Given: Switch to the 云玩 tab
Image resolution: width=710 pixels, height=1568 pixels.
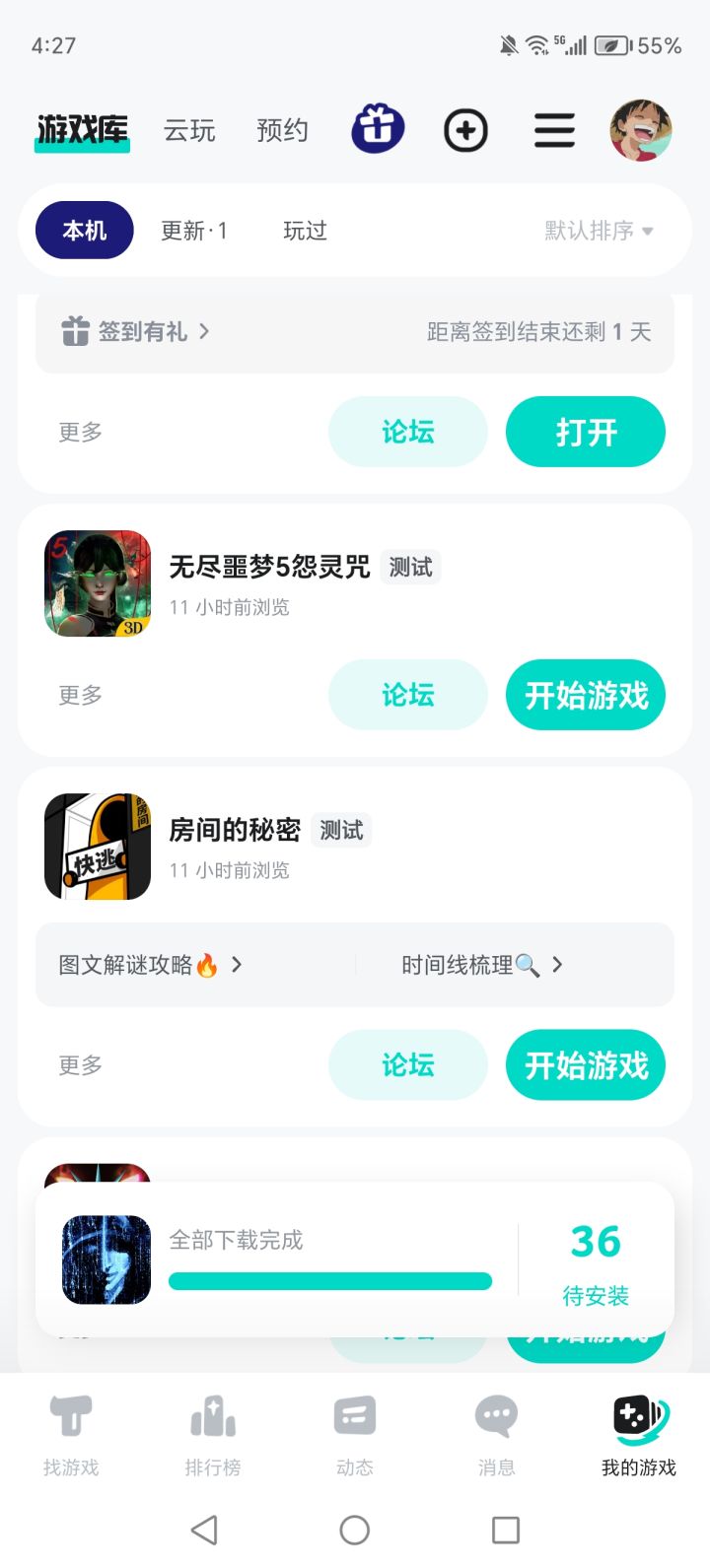Looking at the screenshot, I should click(189, 130).
